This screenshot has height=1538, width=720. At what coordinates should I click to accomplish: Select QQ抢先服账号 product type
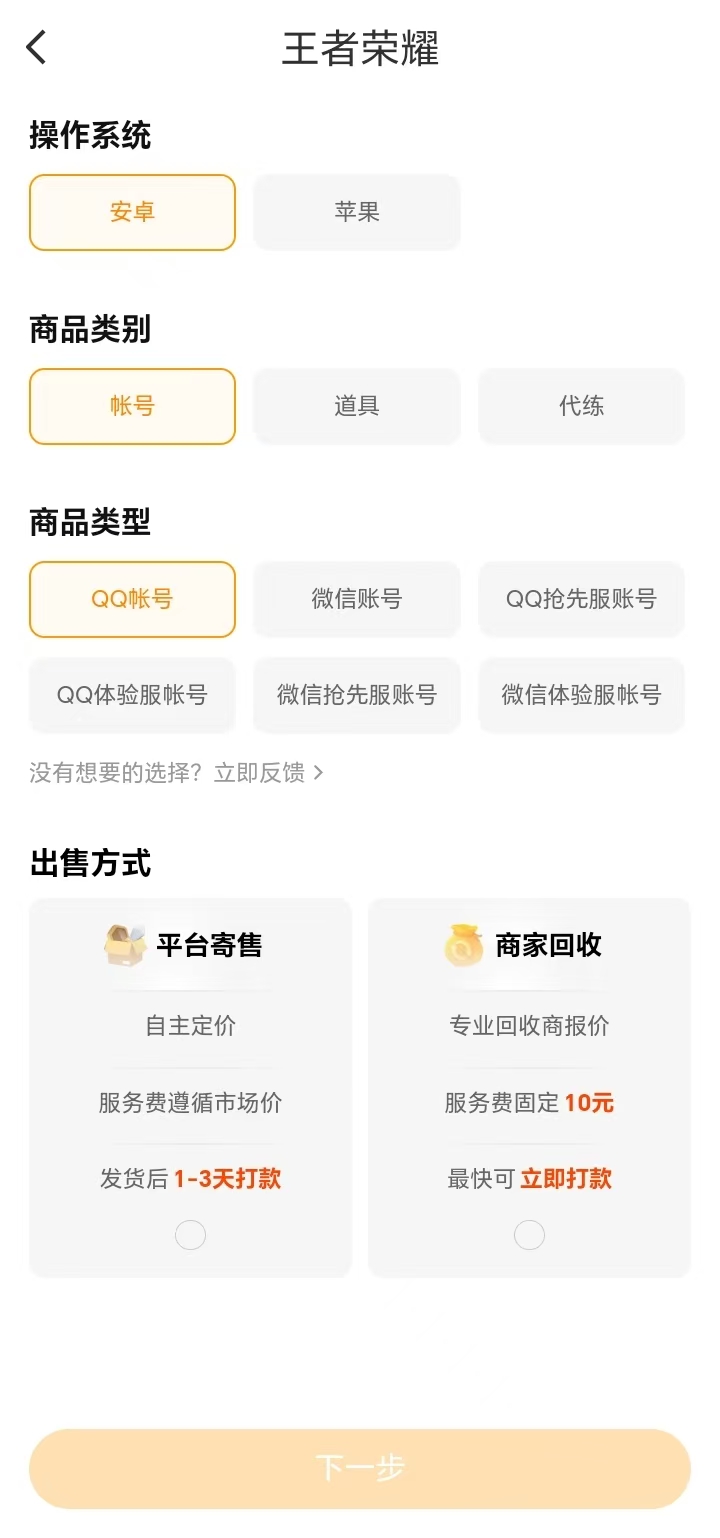point(581,599)
